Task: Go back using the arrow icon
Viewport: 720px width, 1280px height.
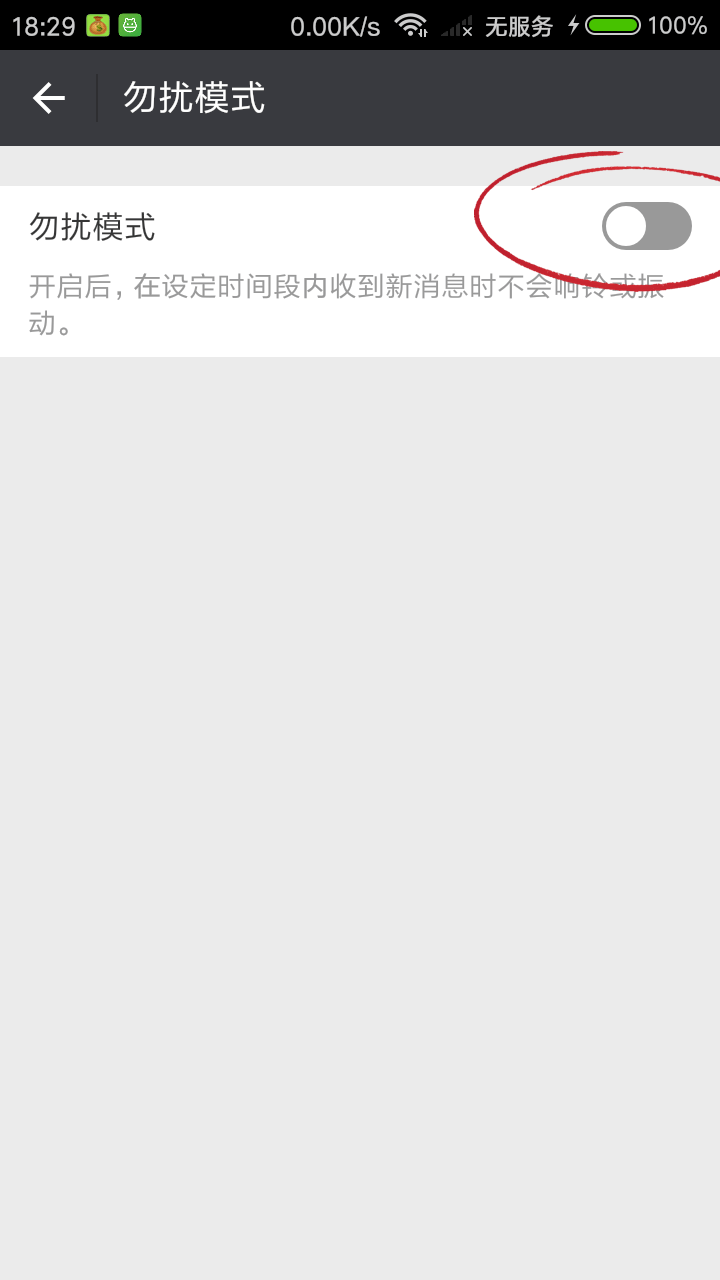Action: (x=48, y=98)
